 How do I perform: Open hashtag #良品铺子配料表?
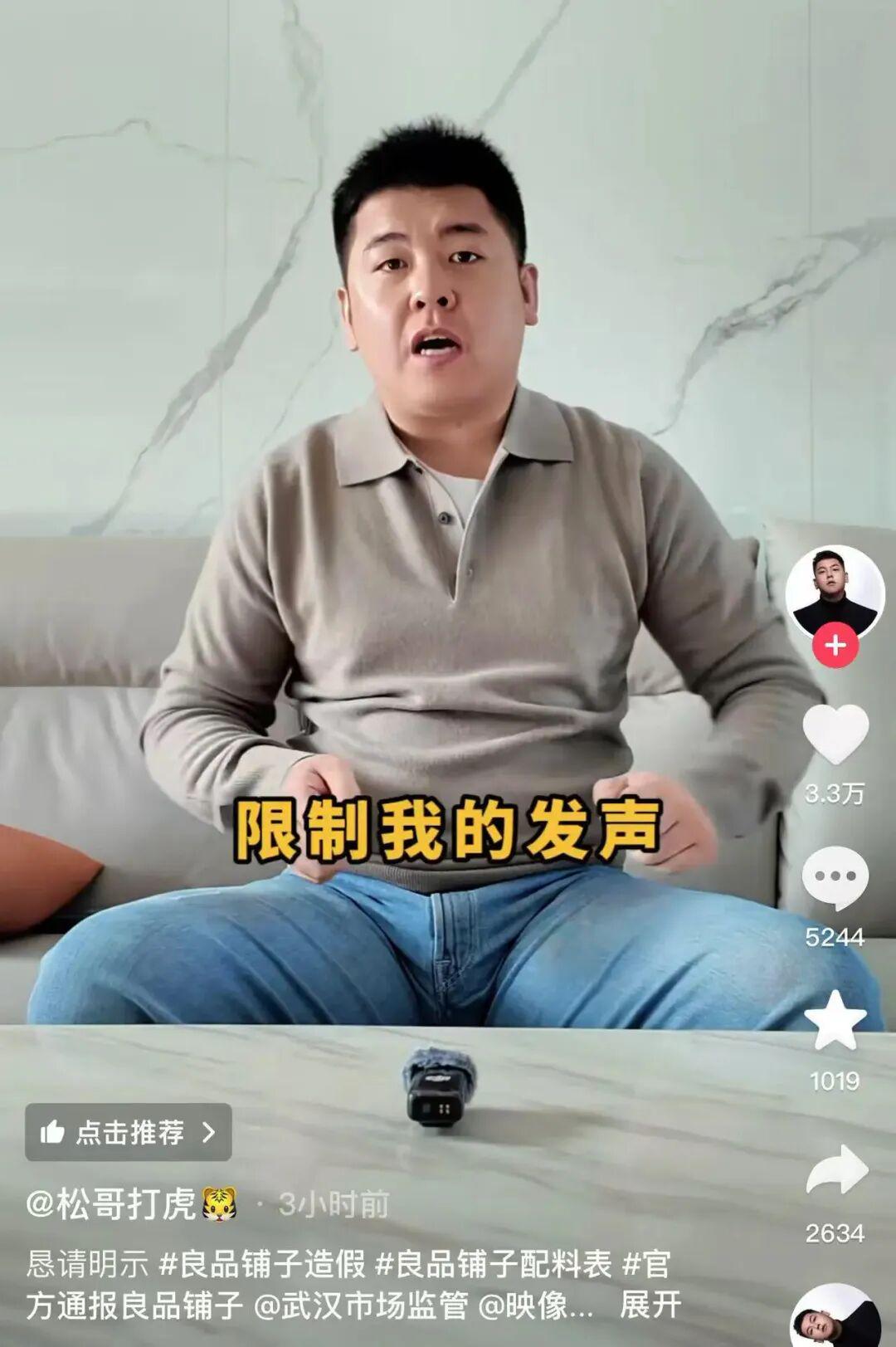click(494, 1264)
